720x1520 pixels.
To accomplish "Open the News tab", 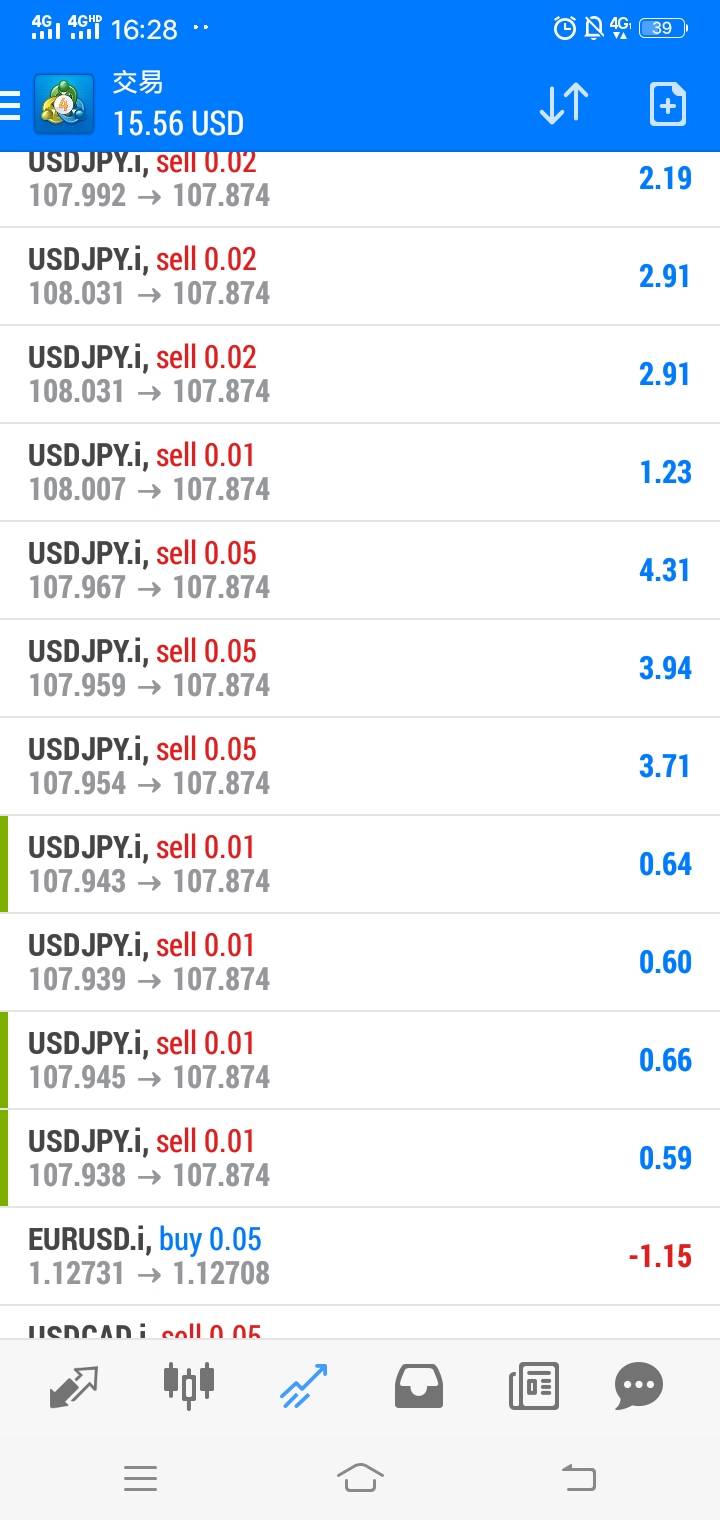I will click(x=533, y=1386).
